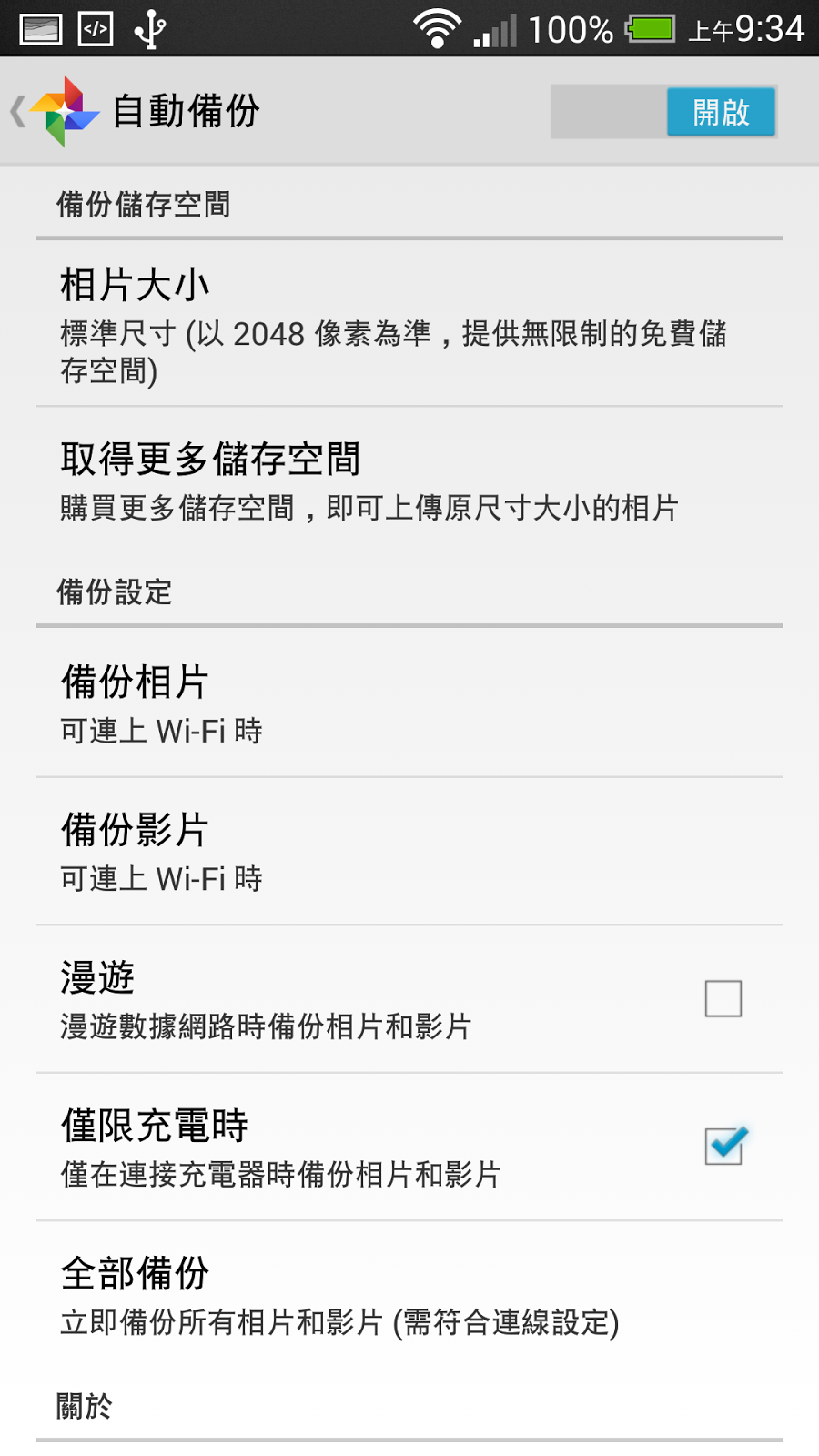
Task: Open 取得更多儲存空間
Action: 409,481
